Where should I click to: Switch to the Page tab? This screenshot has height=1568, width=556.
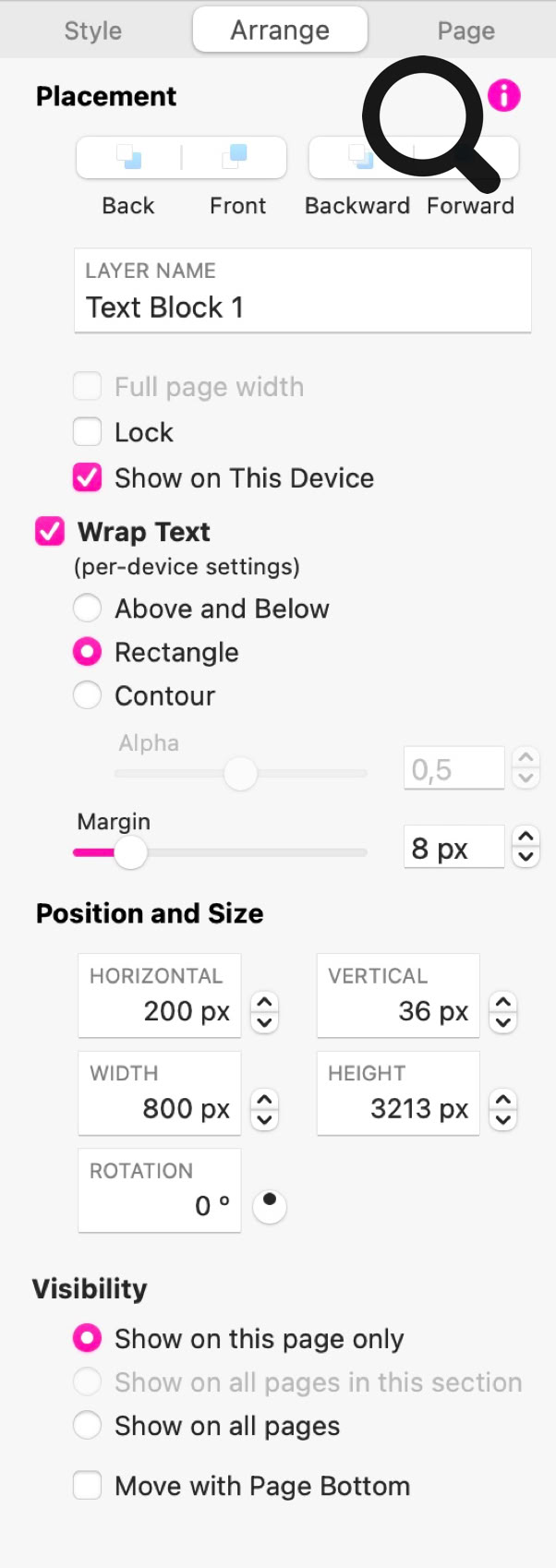[465, 30]
